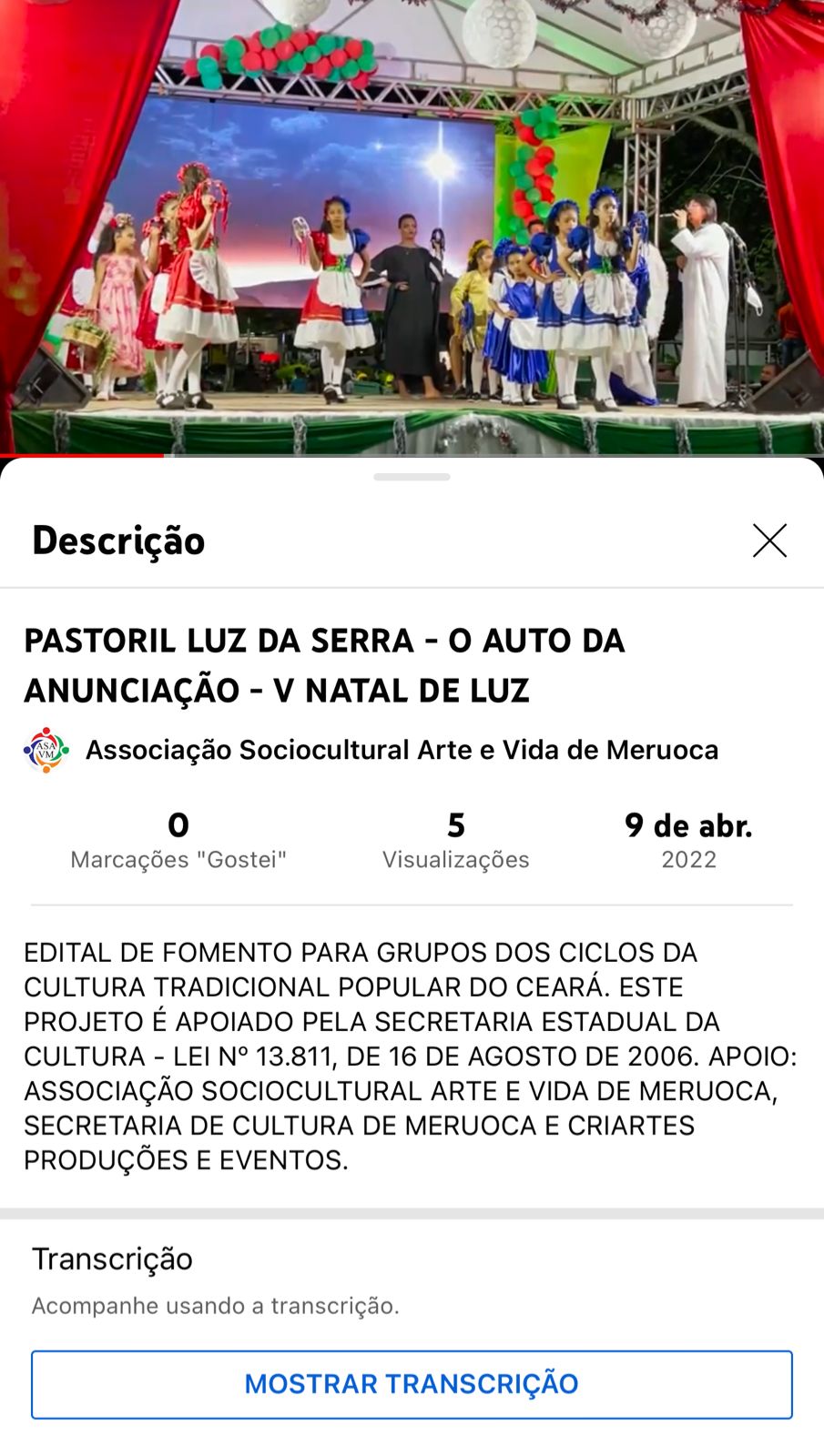Close the Descrição panel
Screen dimensions: 824x1456
769,541
